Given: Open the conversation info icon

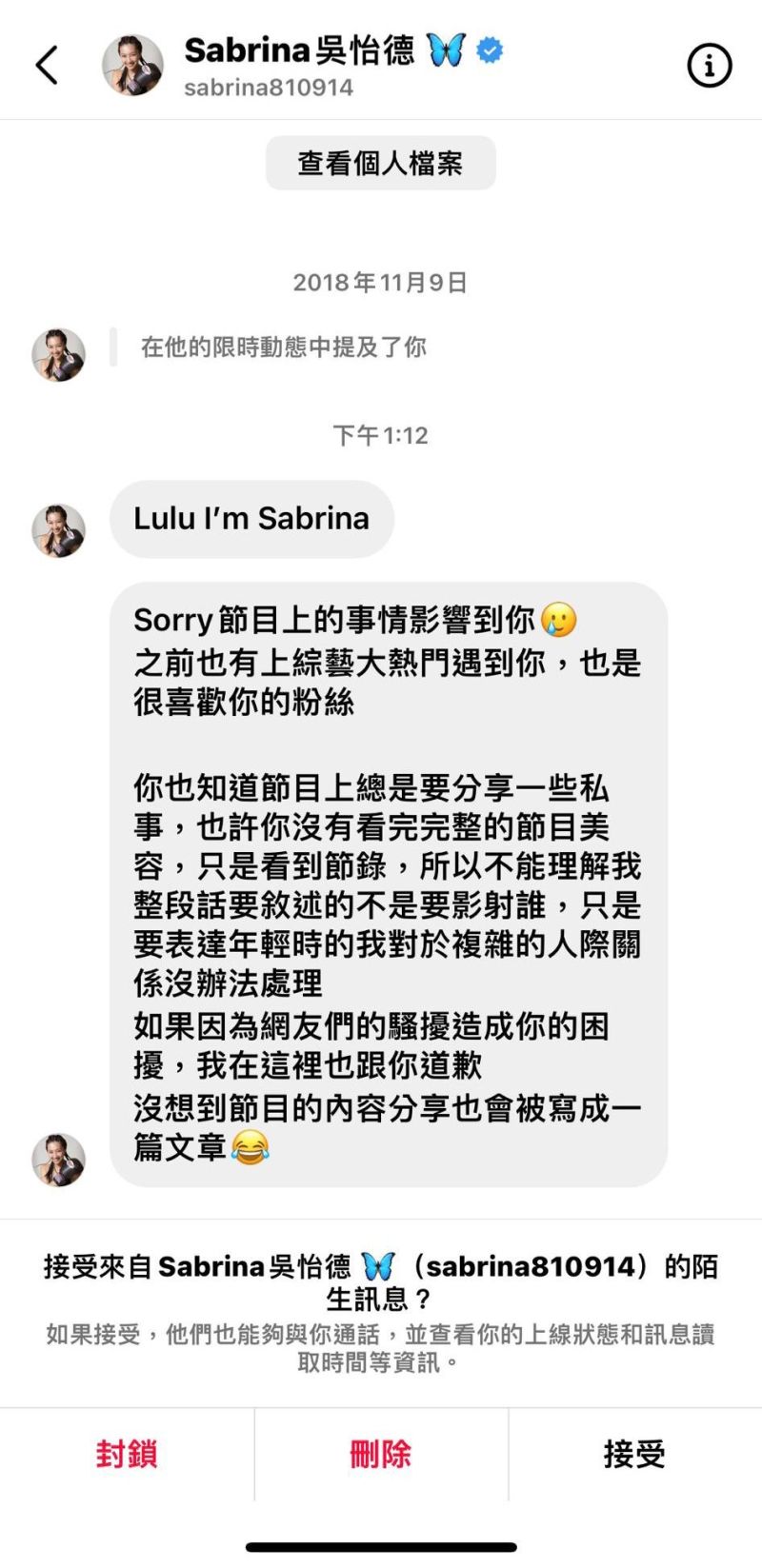Looking at the screenshot, I should coord(709,67).
